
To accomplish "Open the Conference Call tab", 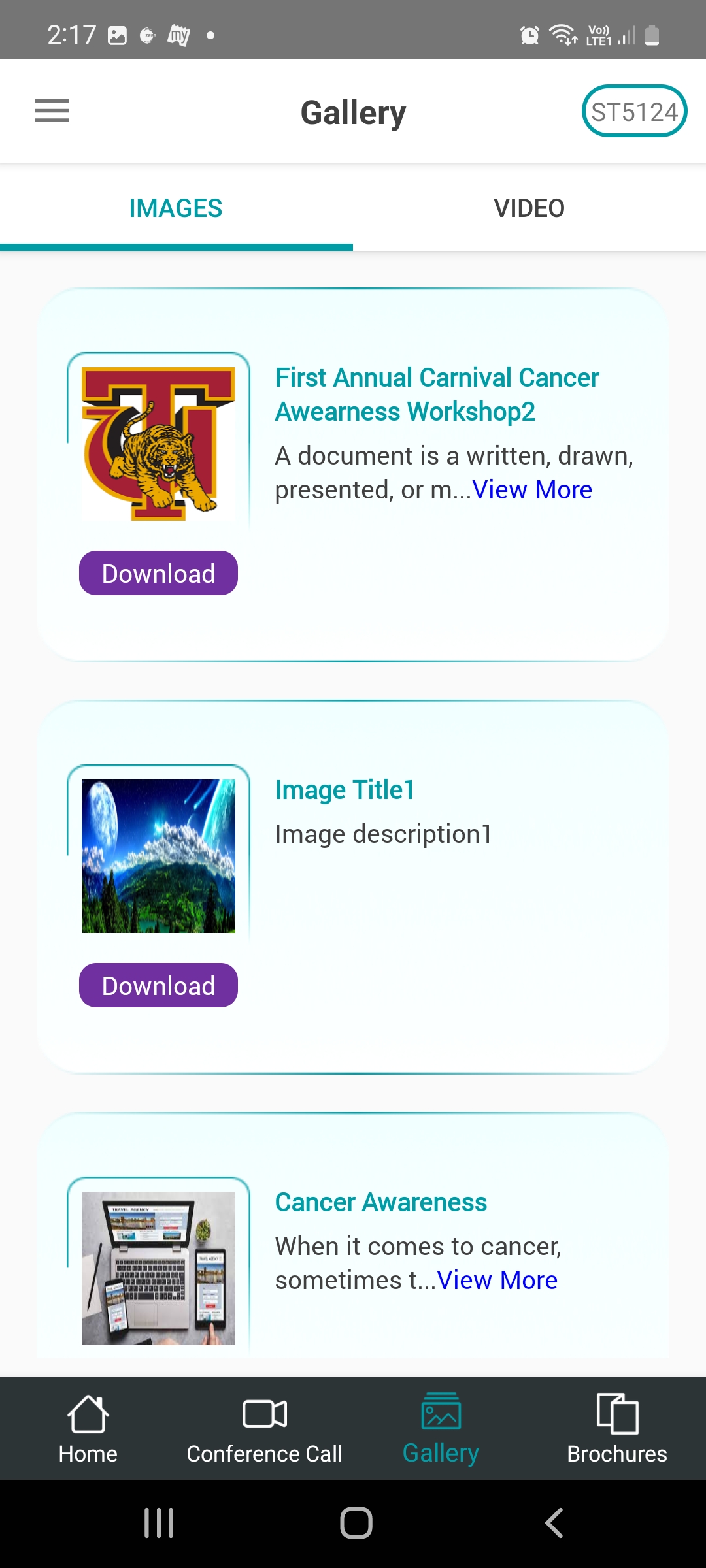I will (264, 1429).
